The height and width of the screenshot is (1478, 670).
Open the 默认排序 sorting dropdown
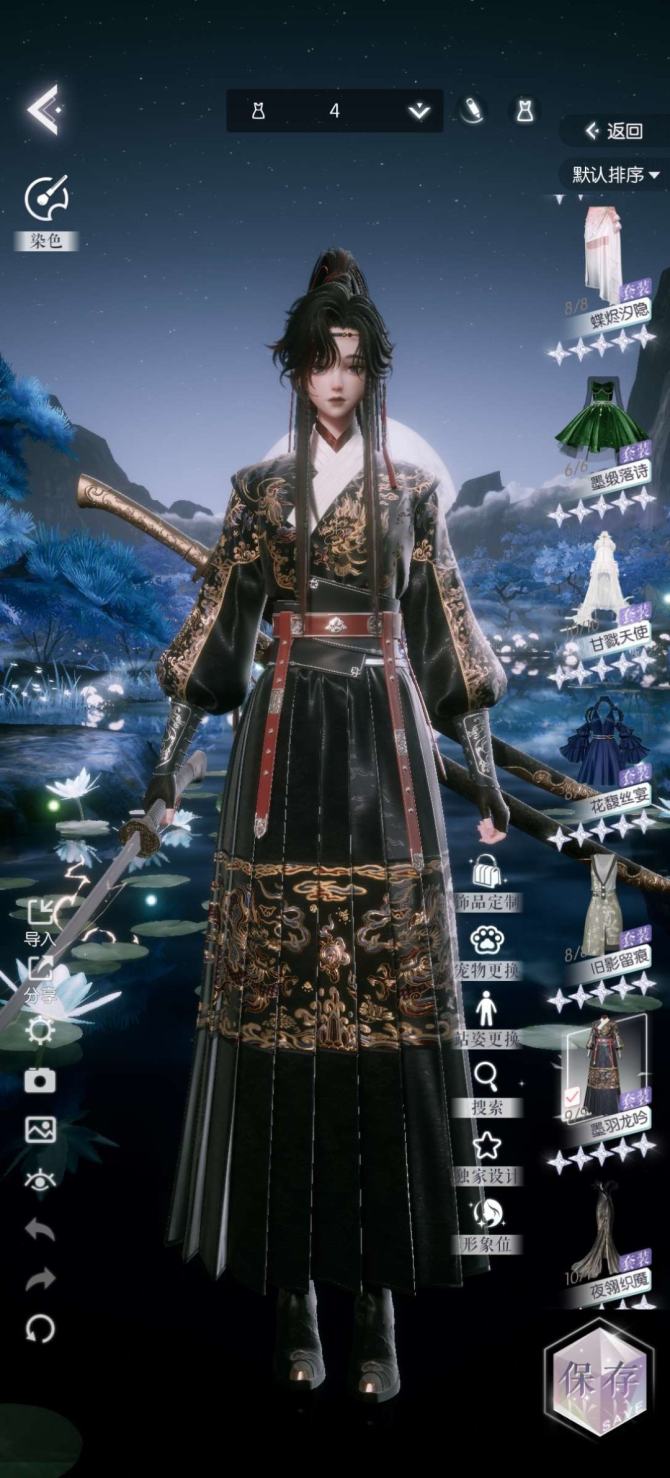point(616,175)
